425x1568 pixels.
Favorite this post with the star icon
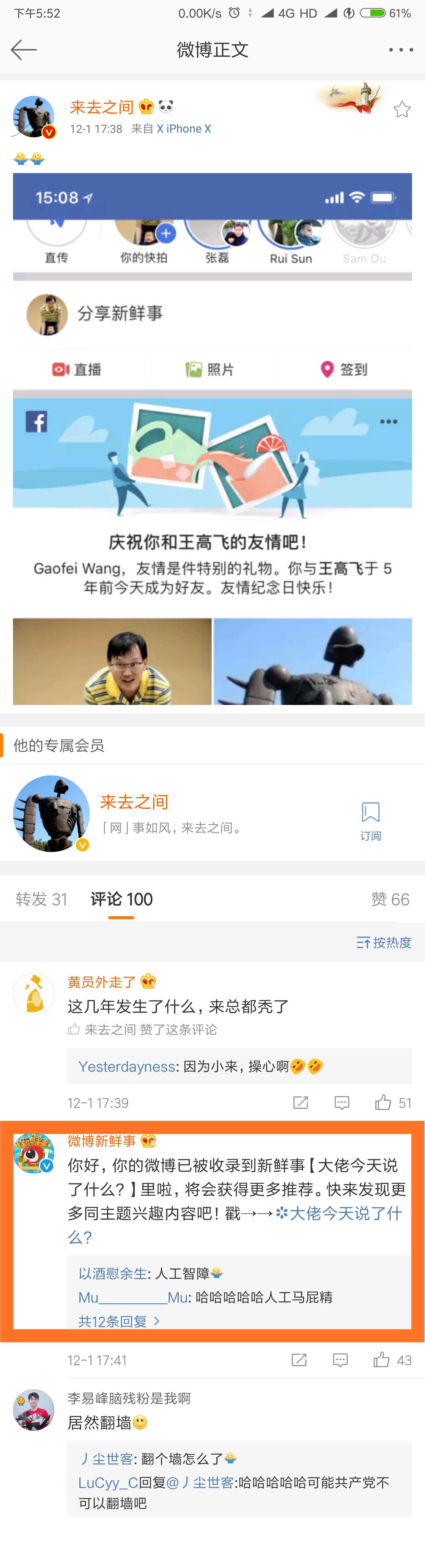pyautogui.click(x=402, y=110)
